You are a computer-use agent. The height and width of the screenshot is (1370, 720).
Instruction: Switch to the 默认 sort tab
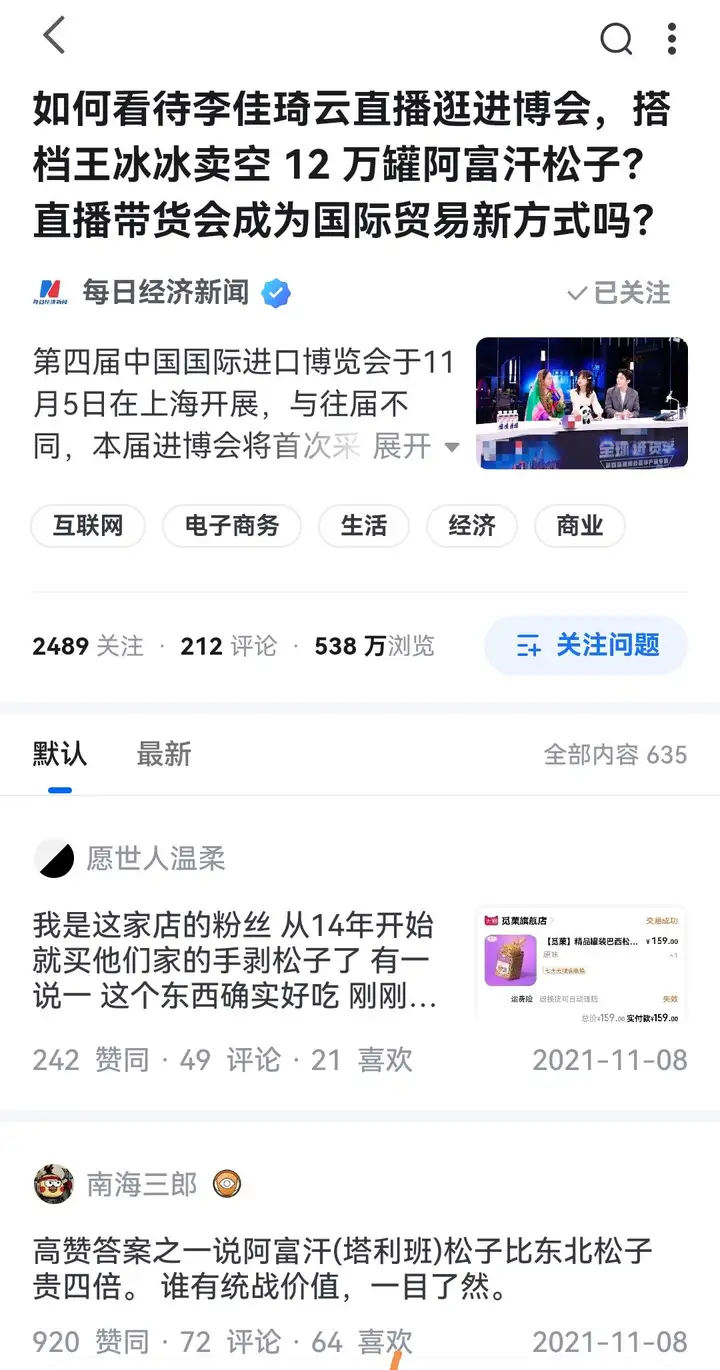60,755
